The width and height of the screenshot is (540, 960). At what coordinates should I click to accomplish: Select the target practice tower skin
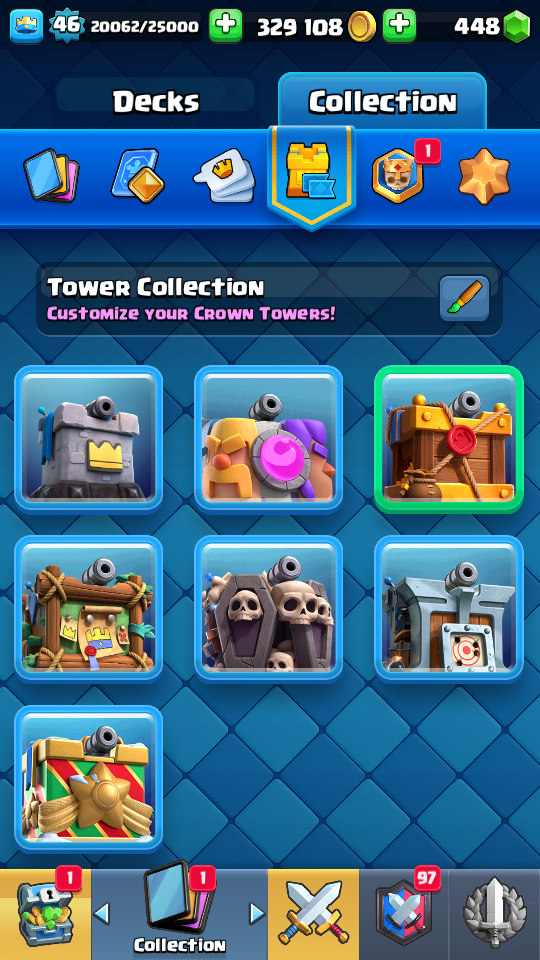coord(449,609)
